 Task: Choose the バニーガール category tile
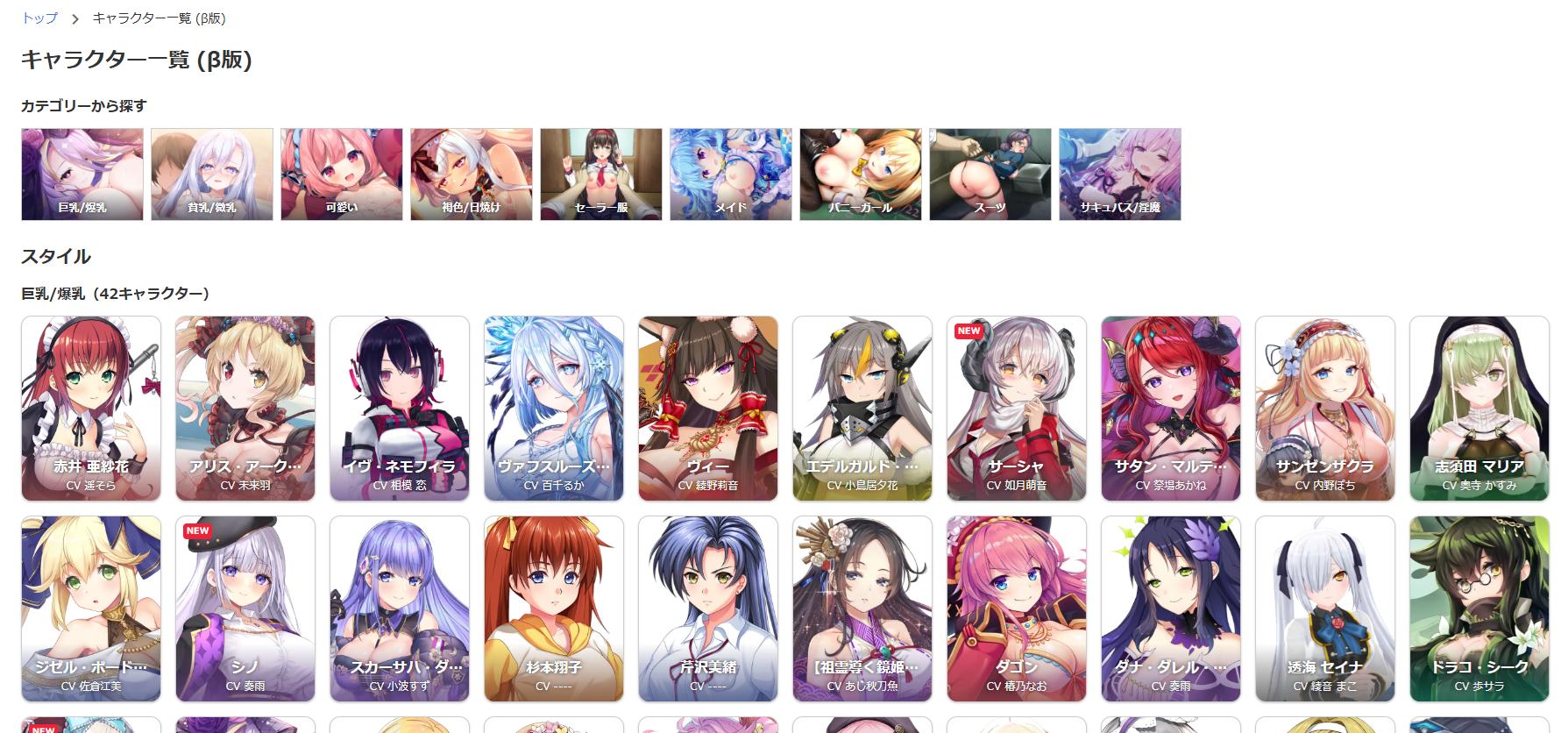point(860,174)
